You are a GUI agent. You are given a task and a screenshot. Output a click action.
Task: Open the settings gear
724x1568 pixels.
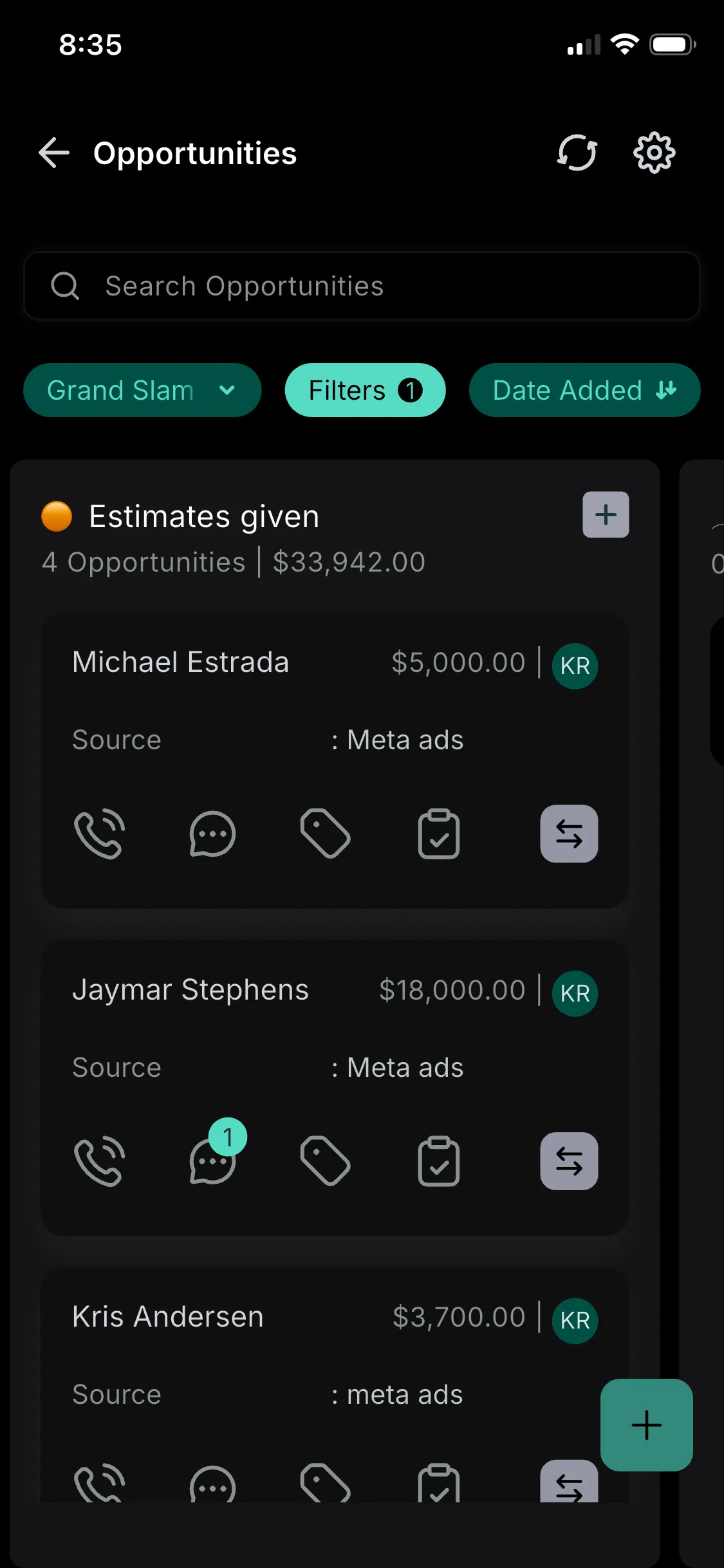(654, 153)
